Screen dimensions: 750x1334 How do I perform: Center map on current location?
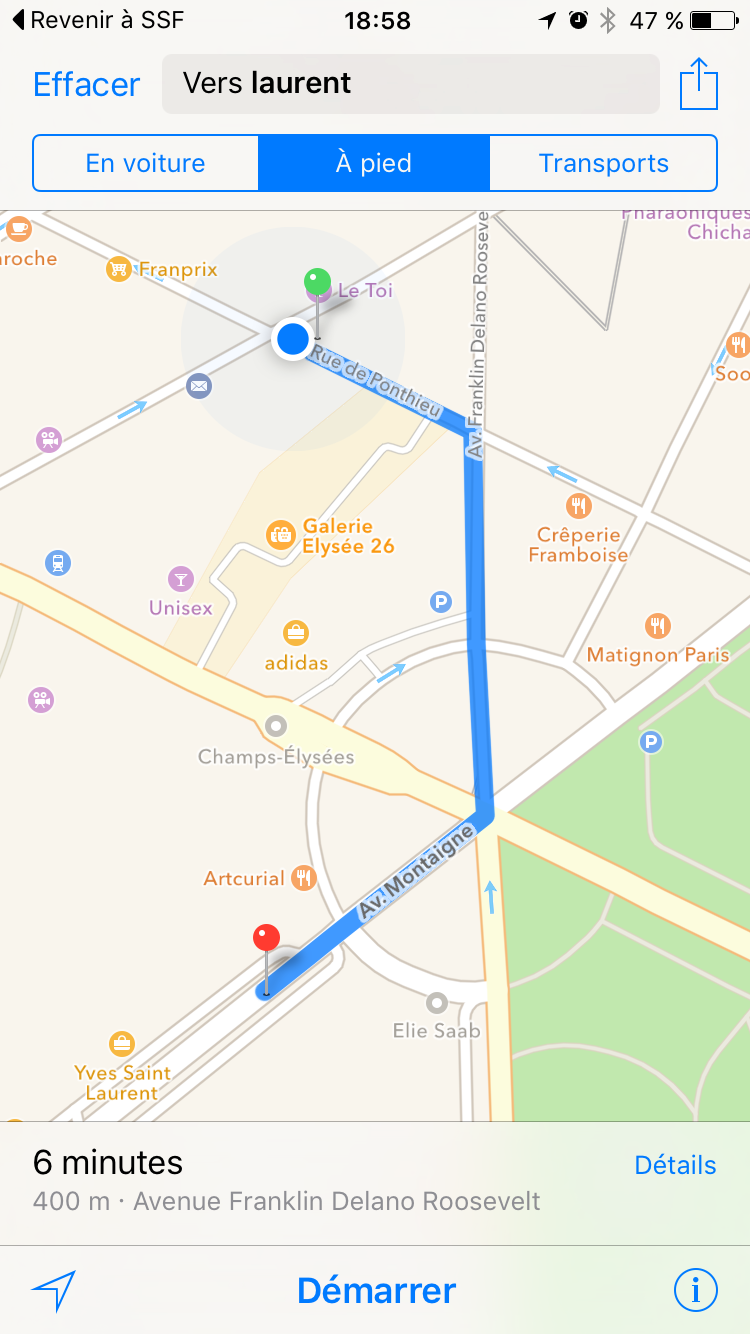(54, 1291)
